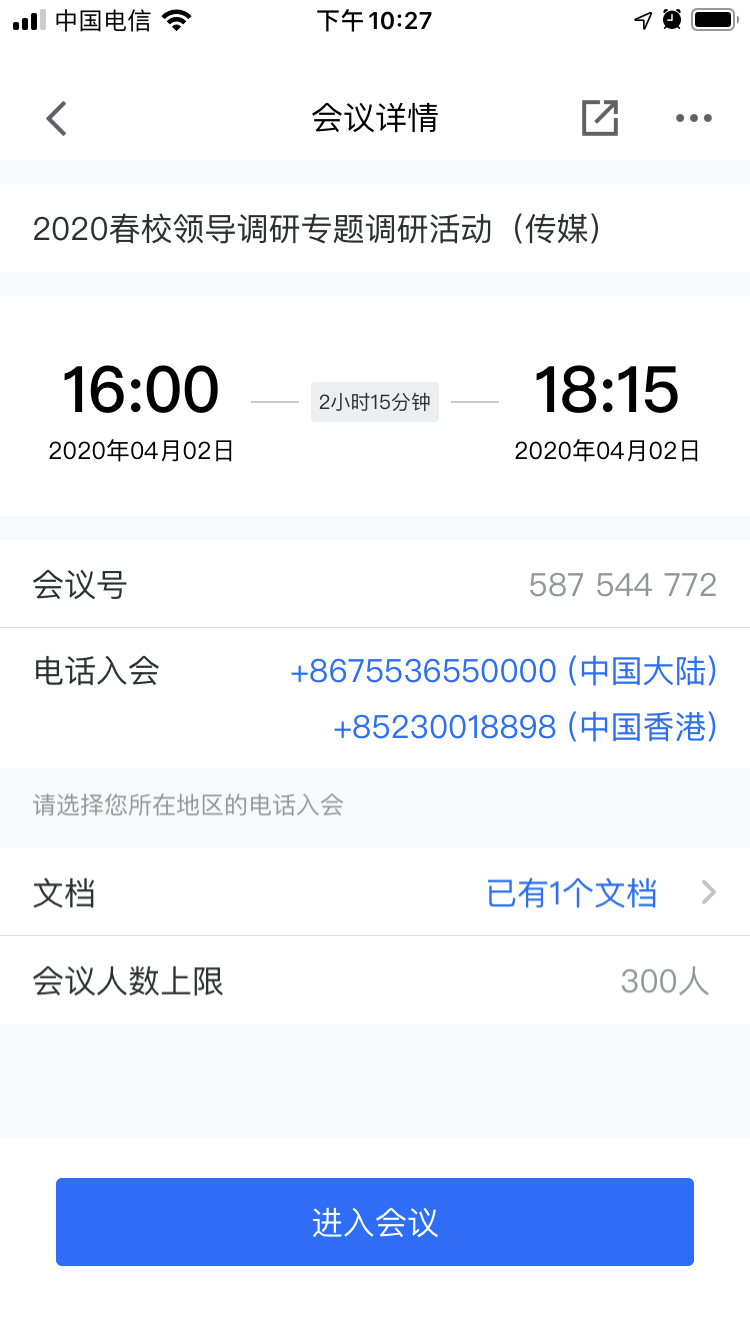Share the meeting via export icon
Viewport: 750px width, 1334px height.
click(x=600, y=118)
